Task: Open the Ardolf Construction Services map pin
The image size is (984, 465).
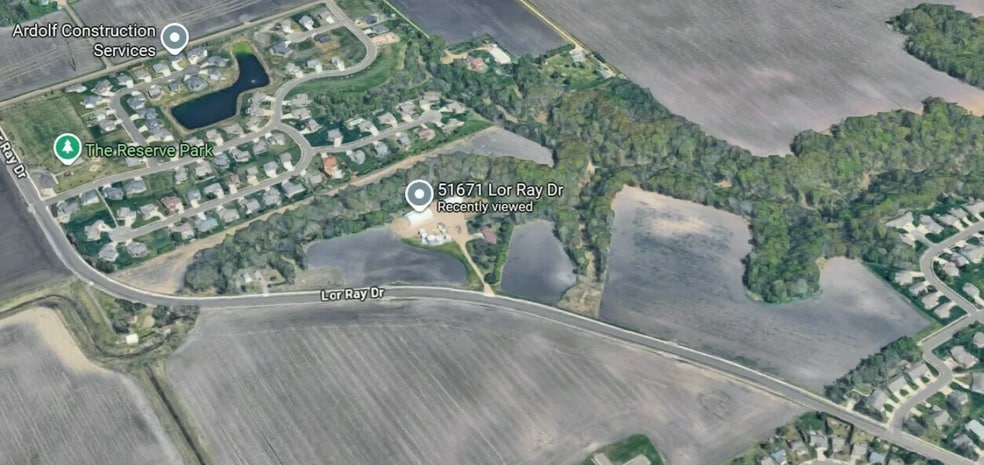Action: point(175,39)
